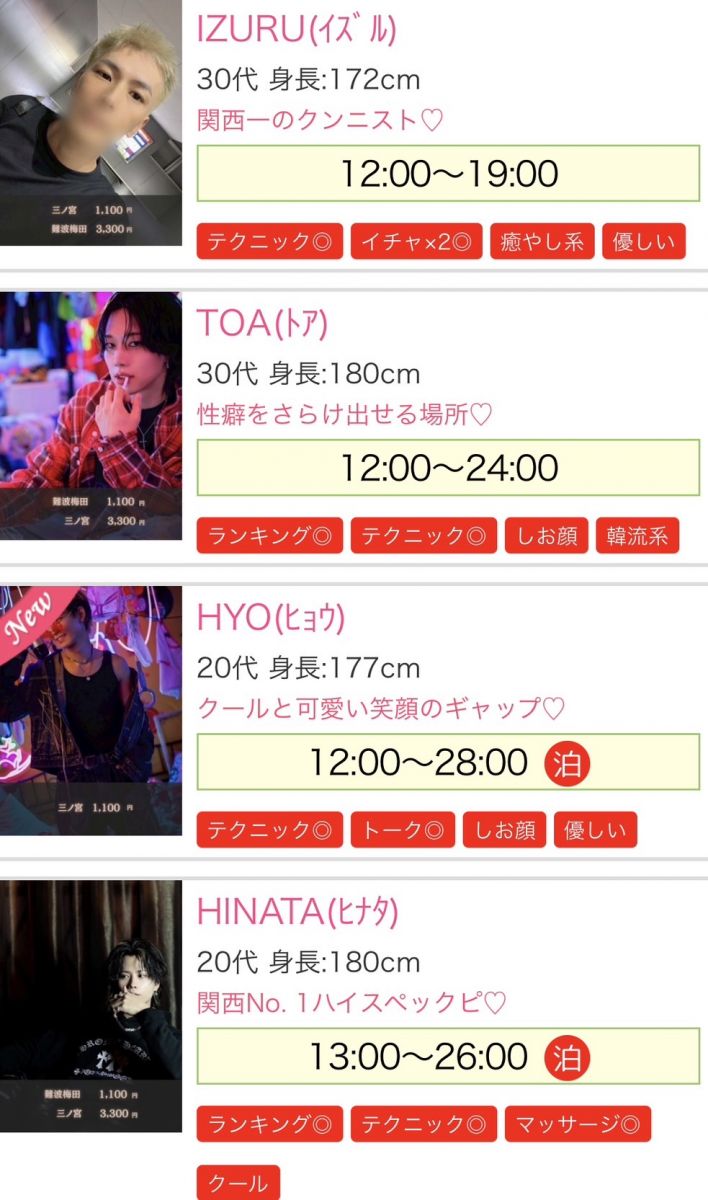Open HINATA's profile photo
This screenshot has height=1200, width=708.
click(91, 1005)
